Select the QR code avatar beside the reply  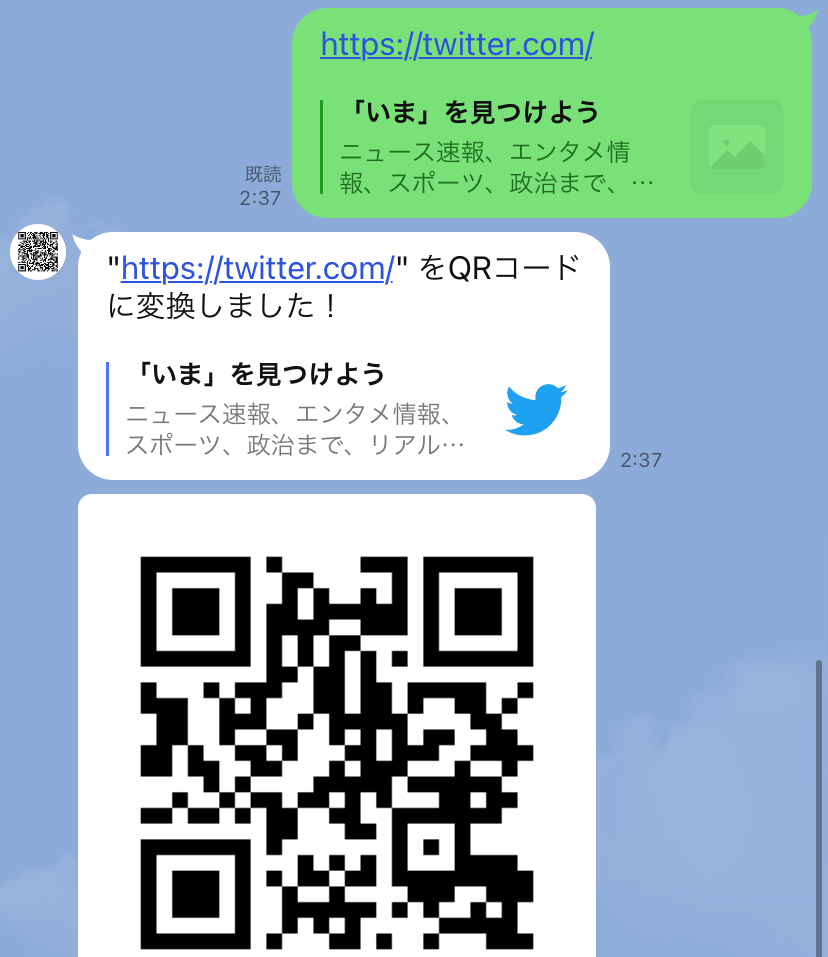pos(37,253)
